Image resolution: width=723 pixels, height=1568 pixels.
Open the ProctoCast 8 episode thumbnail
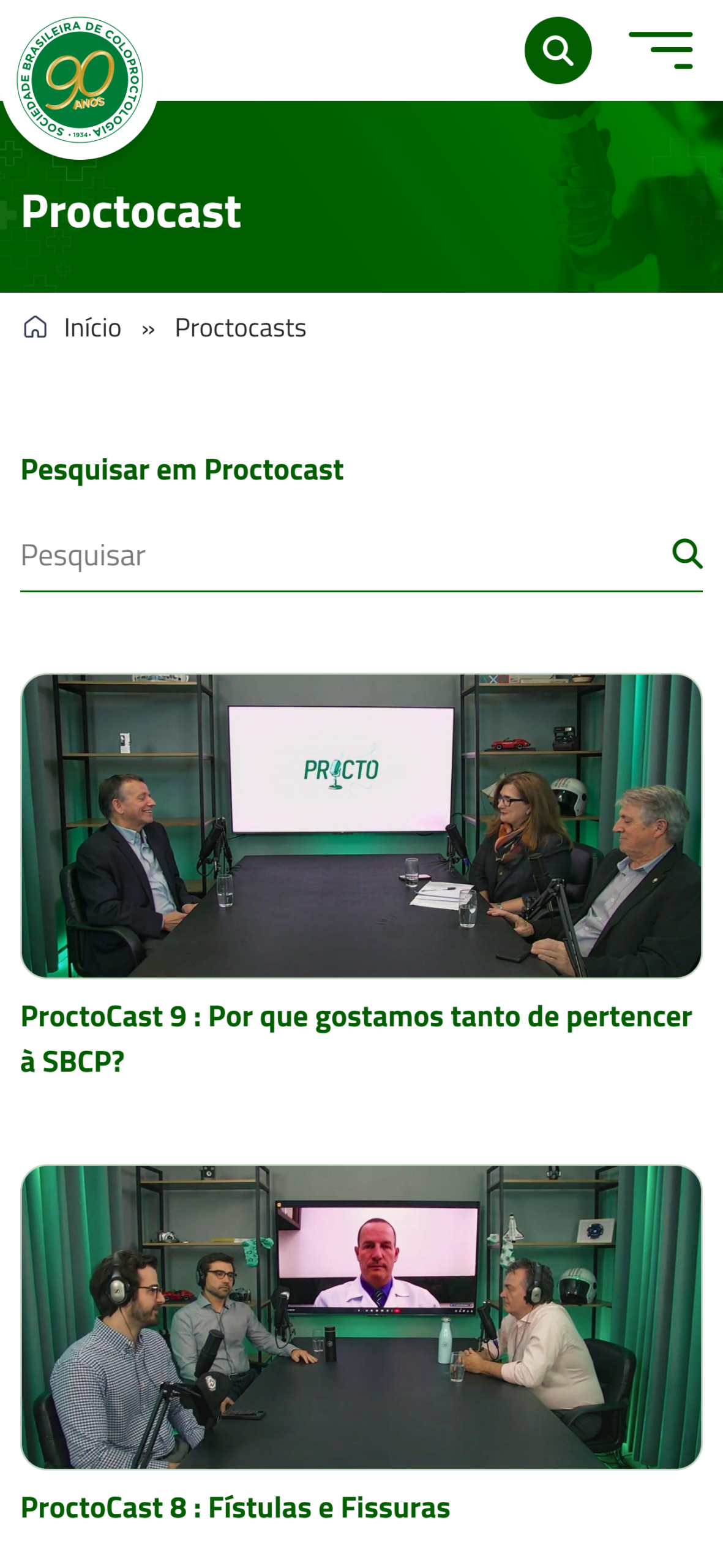click(361, 1316)
